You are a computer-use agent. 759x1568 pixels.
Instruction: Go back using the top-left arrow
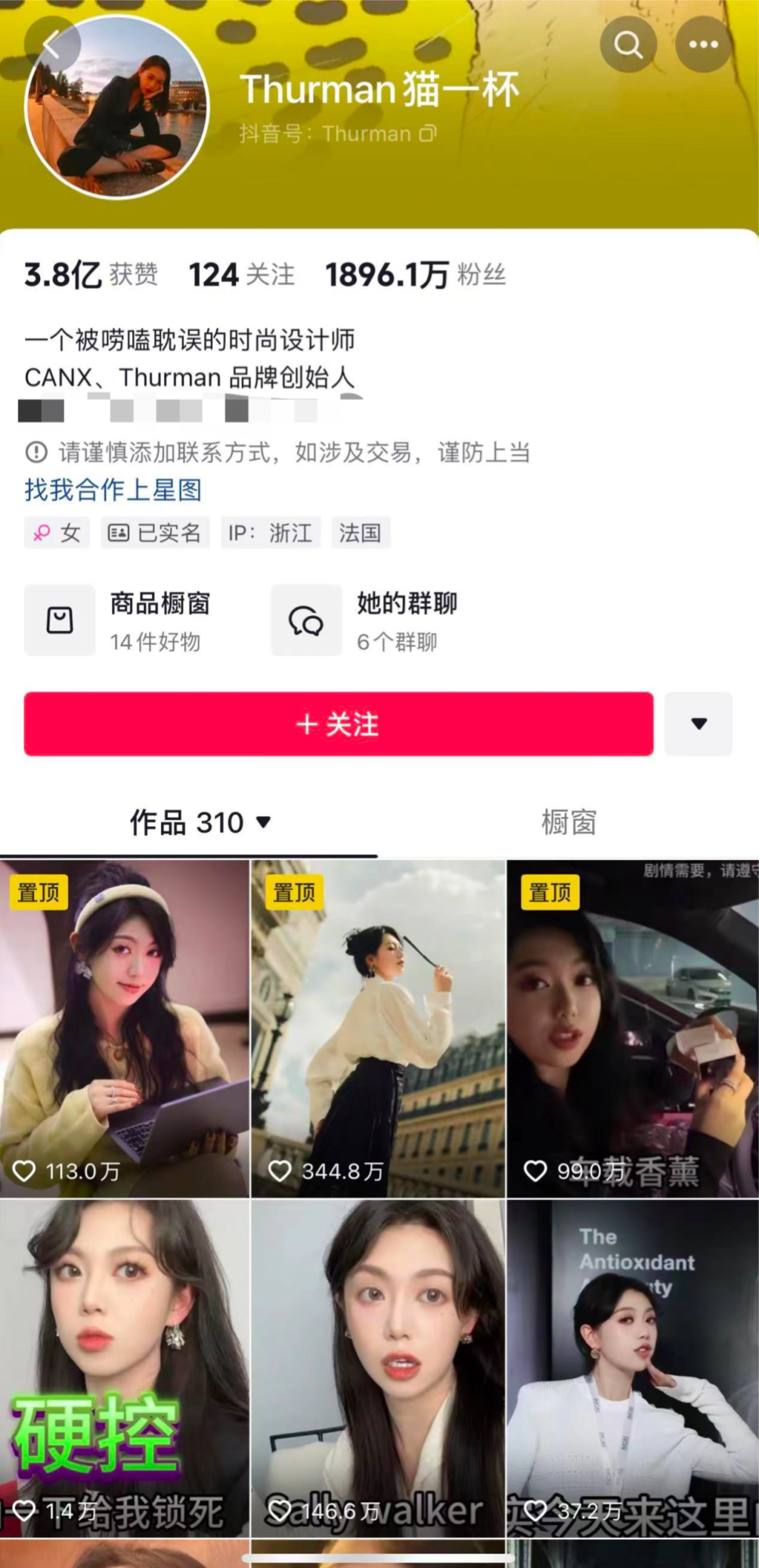pos(51,45)
